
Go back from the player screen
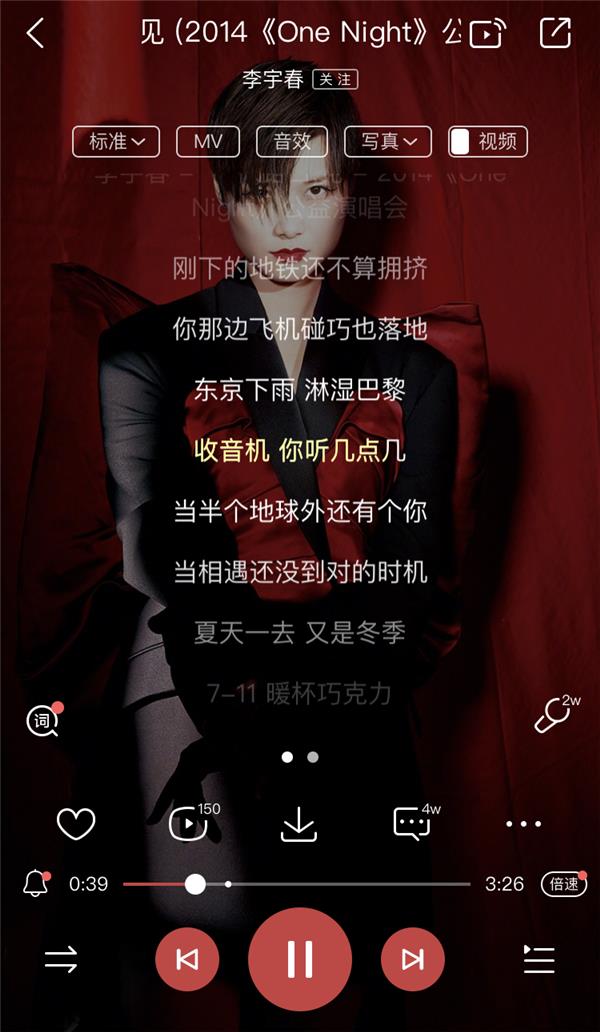click(36, 33)
